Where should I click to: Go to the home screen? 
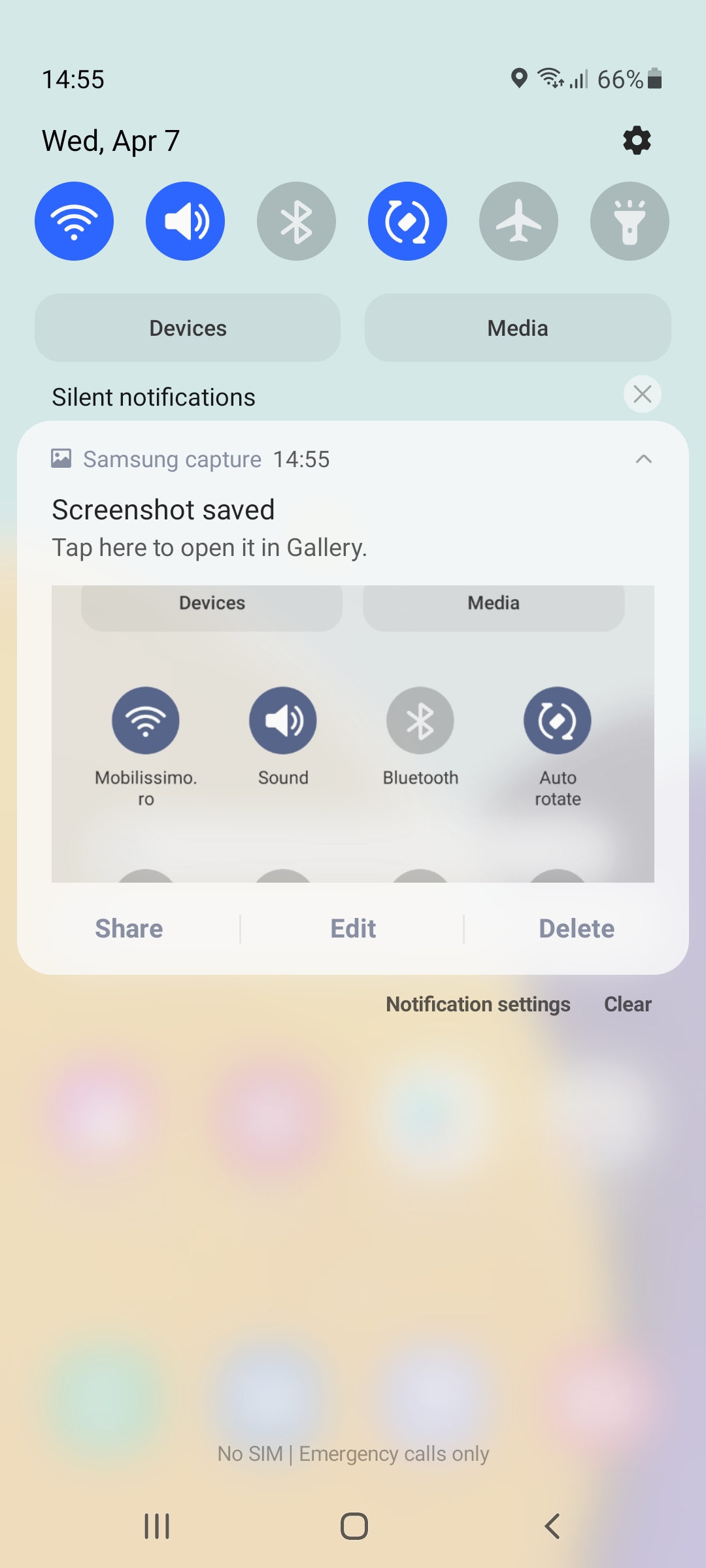(354, 1526)
